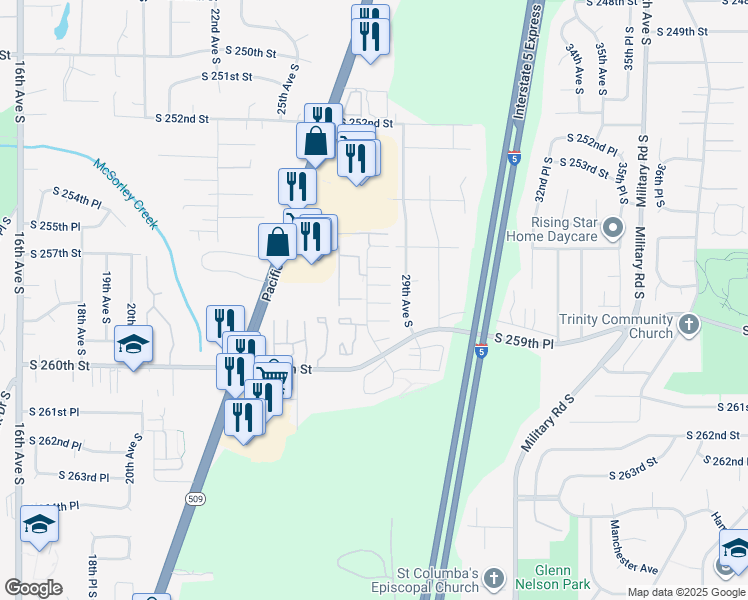Open the Rising Star Home Daycare pin
The width and height of the screenshot is (748, 600).
click(613, 228)
